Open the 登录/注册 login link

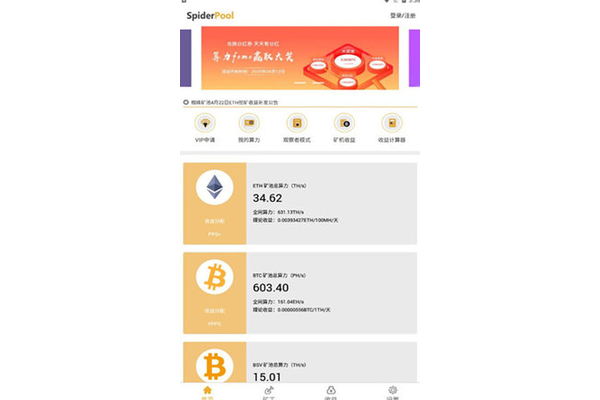pyautogui.click(x=403, y=16)
